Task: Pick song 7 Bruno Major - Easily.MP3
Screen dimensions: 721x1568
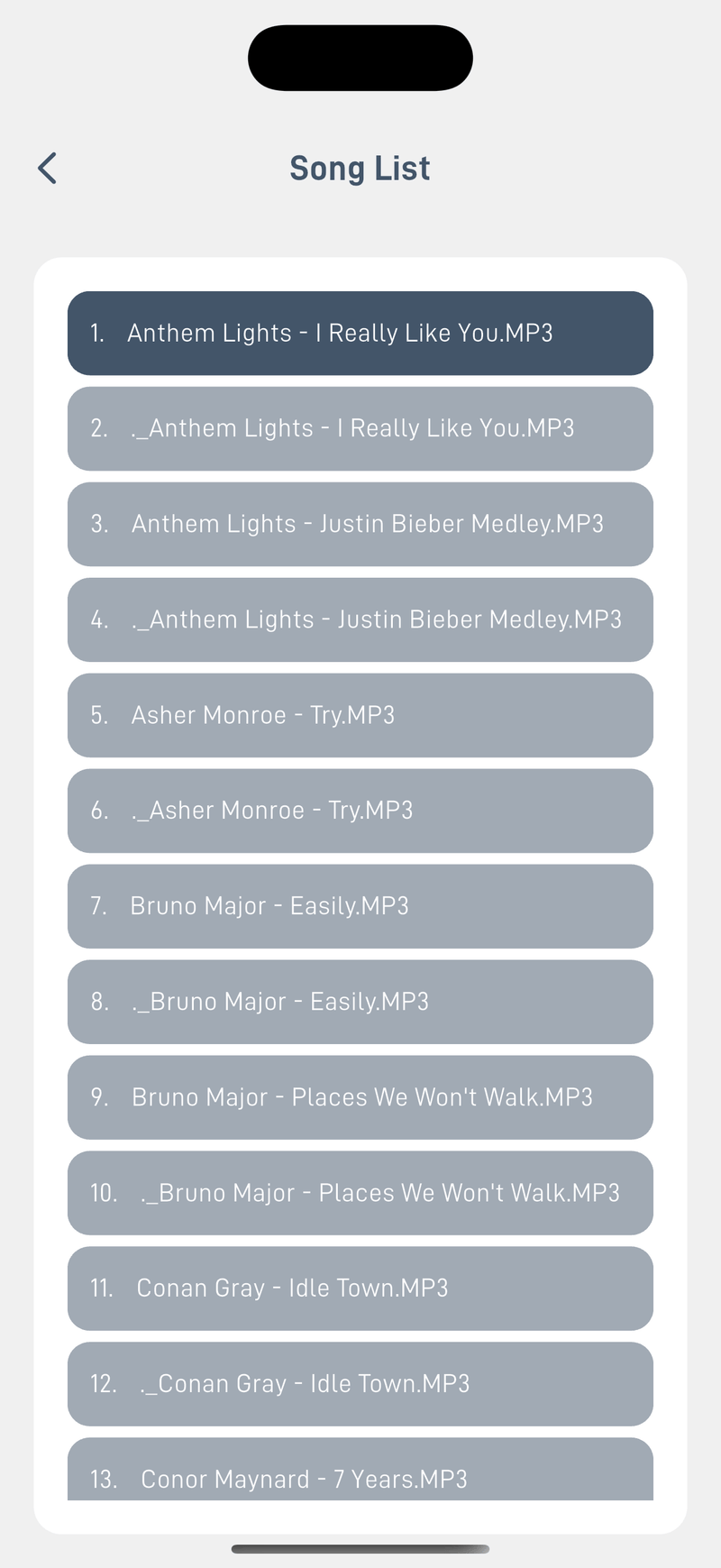Action: [360, 906]
